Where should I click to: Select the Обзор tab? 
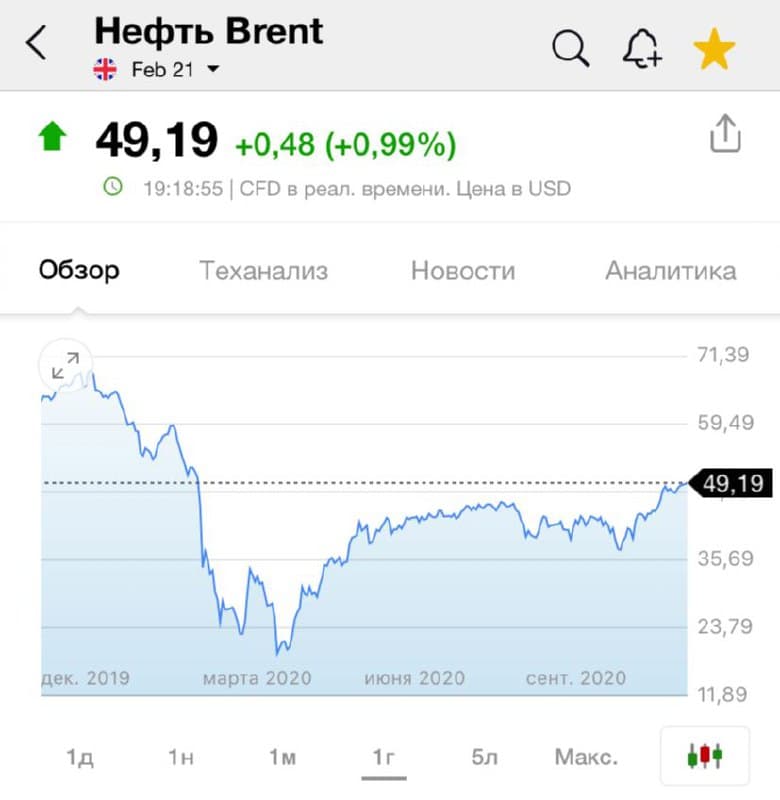point(79,270)
